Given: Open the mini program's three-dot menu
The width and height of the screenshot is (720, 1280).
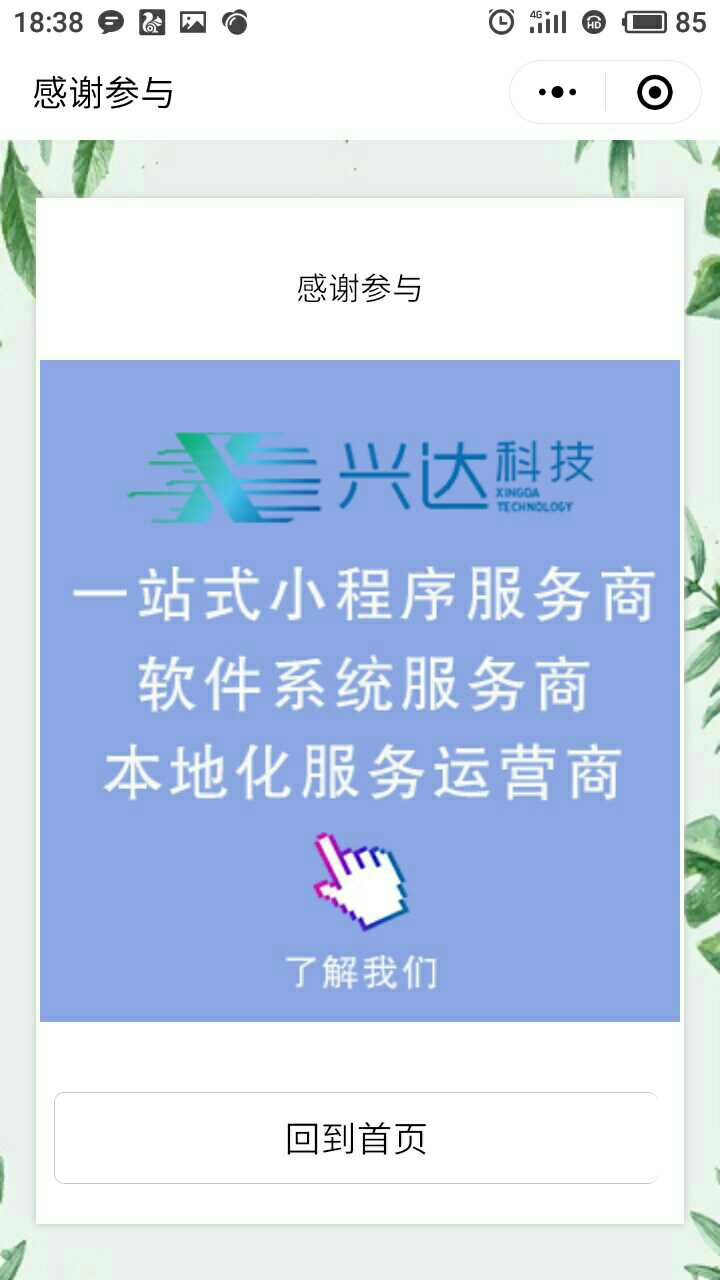Looking at the screenshot, I should 558,93.
